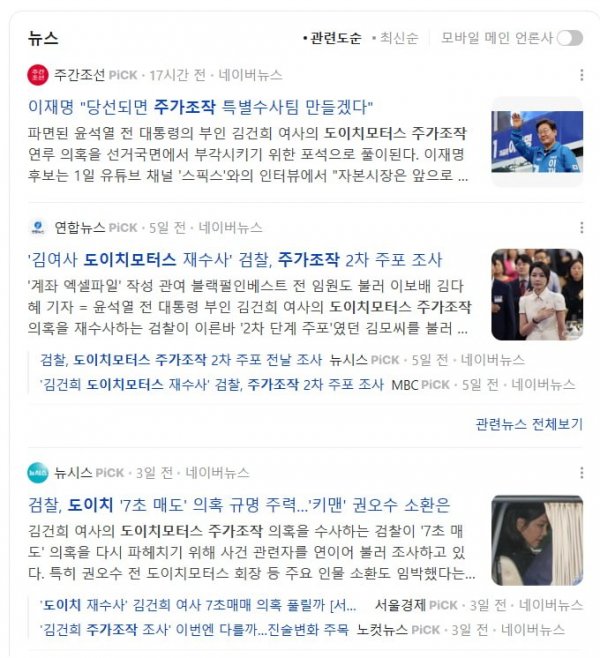Open related 노컷뉴스 article '김건희 주가조작 조사'
The image size is (600, 658).
[x=195, y=630]
